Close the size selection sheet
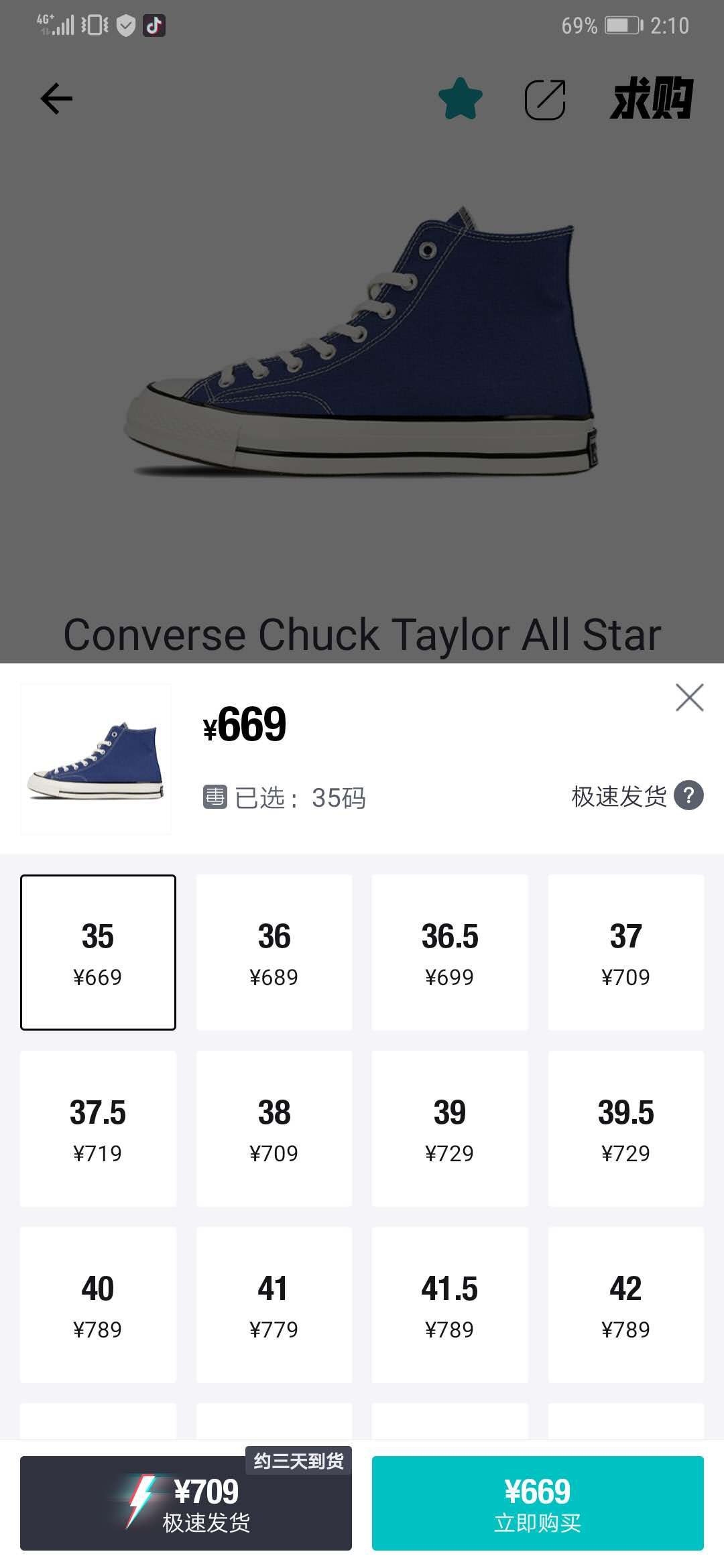This screenshot has height=1568, width=724. 689,698
